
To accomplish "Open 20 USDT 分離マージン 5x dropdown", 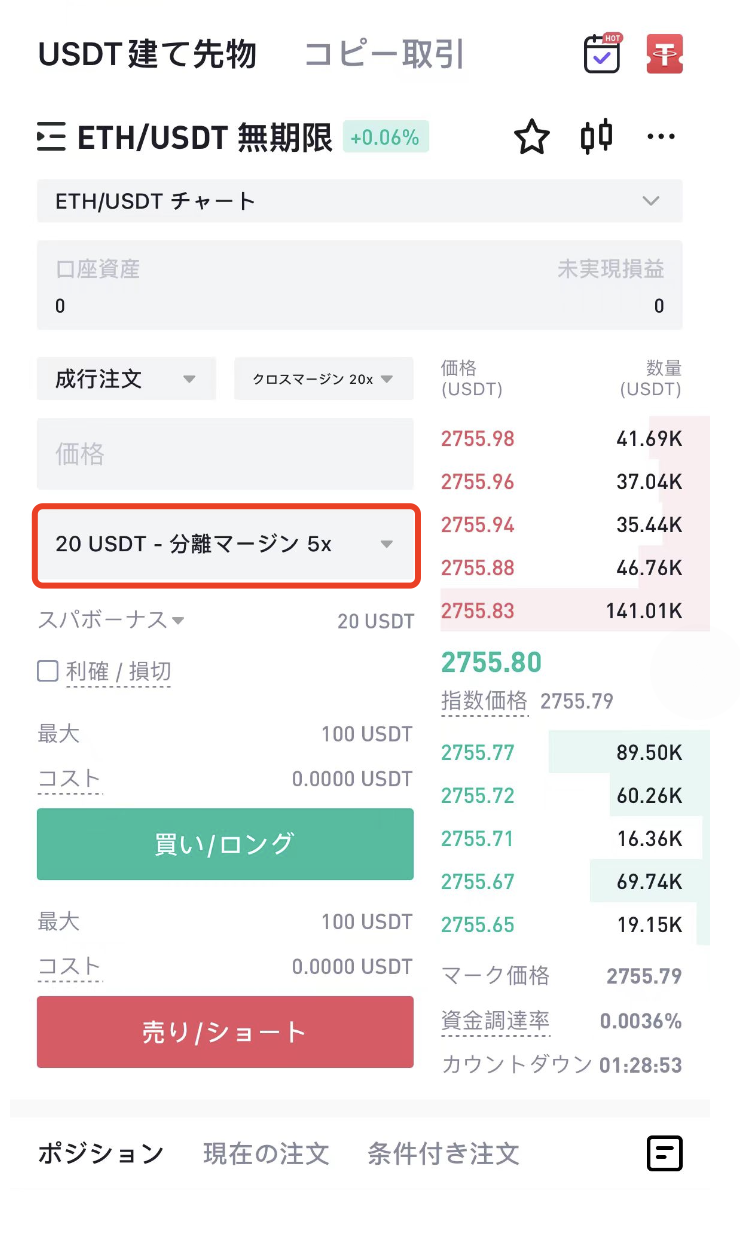I will [x=226, y=545].
